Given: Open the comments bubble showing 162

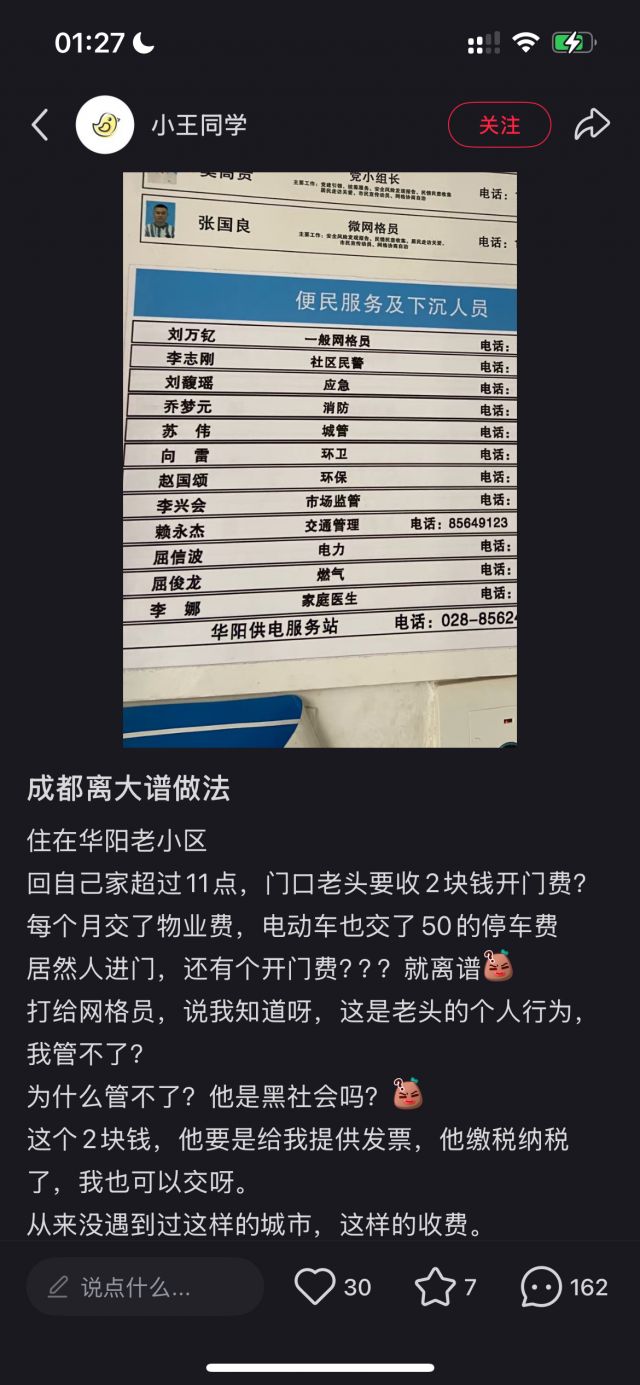Looking at the screenshot, I should (x=541, y=1287).
